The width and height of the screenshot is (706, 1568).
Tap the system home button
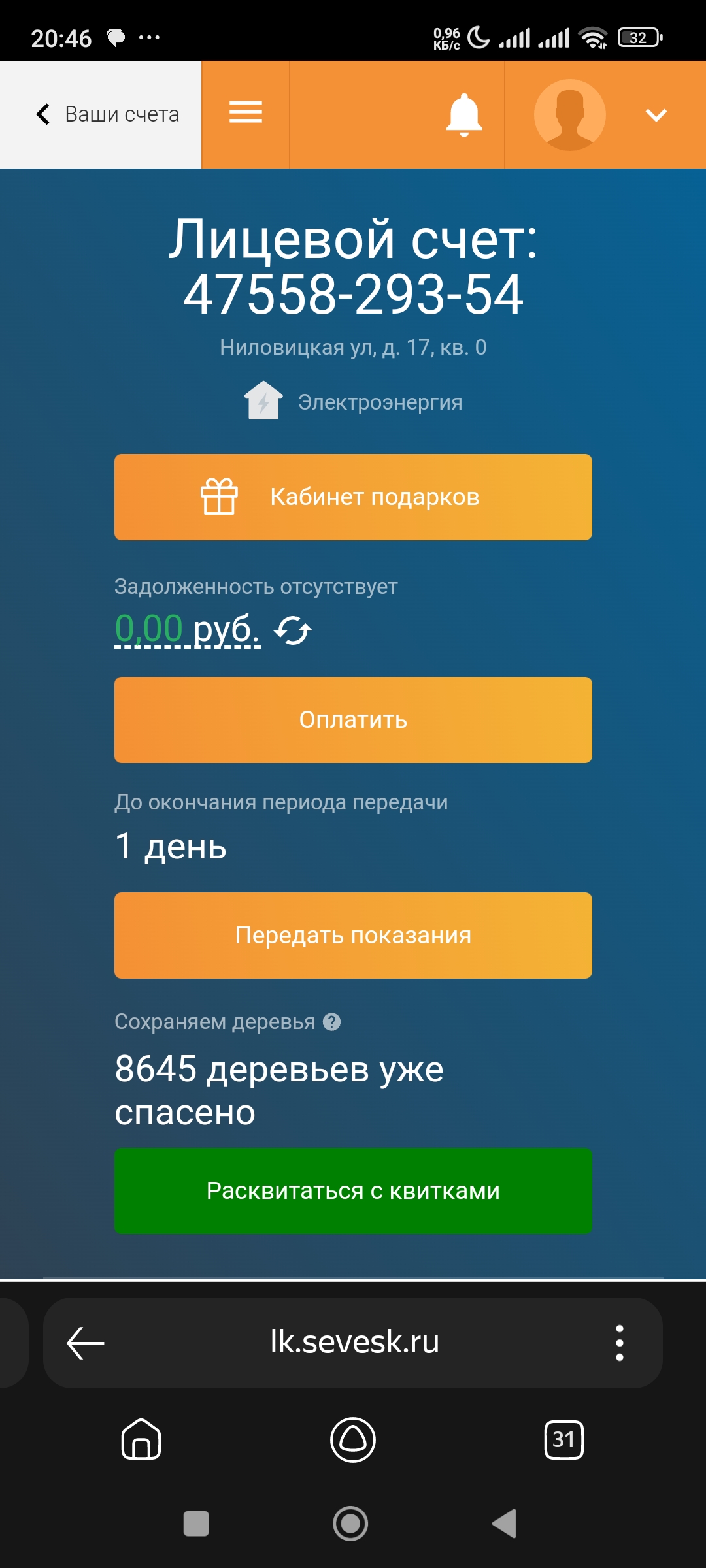350,1524
